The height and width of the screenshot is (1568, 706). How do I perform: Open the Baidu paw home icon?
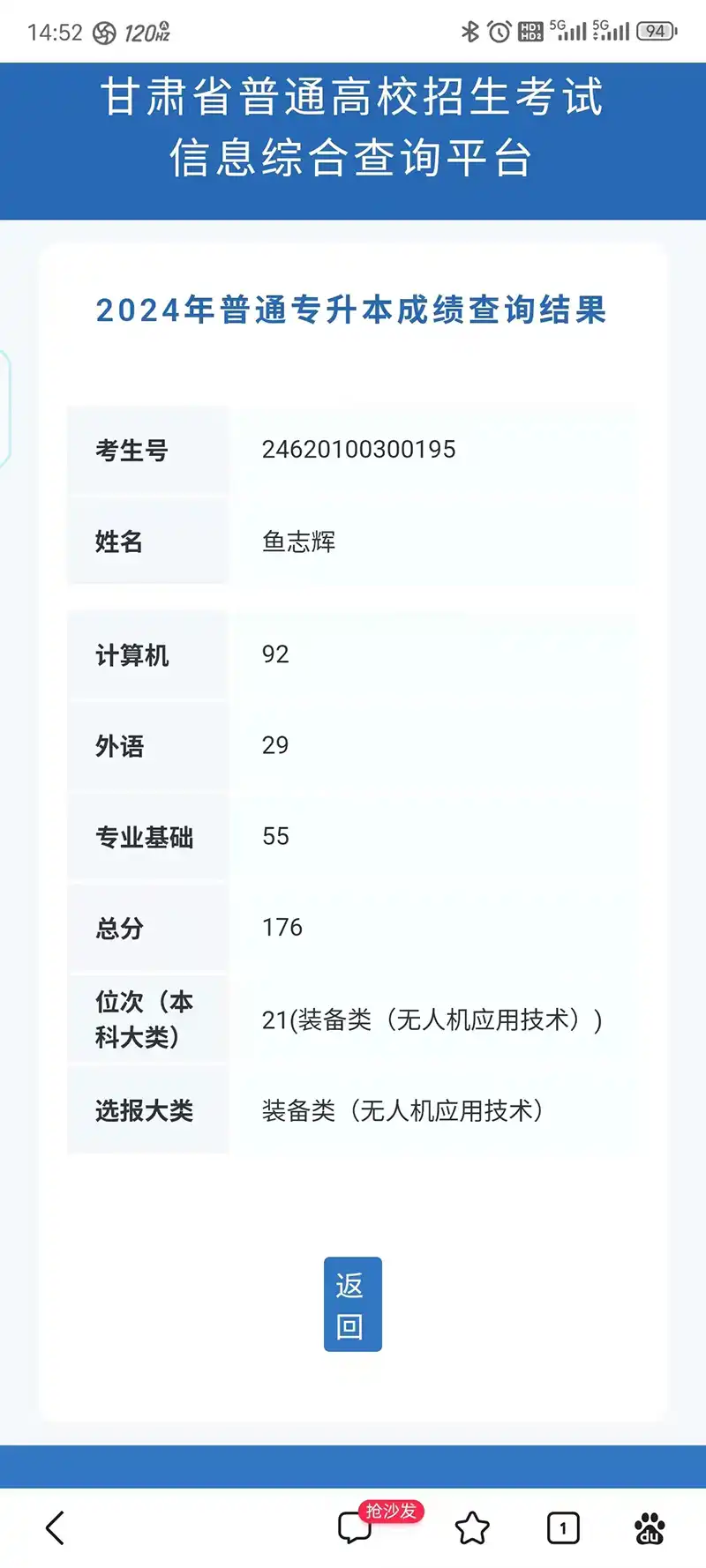coord(650,1527)
